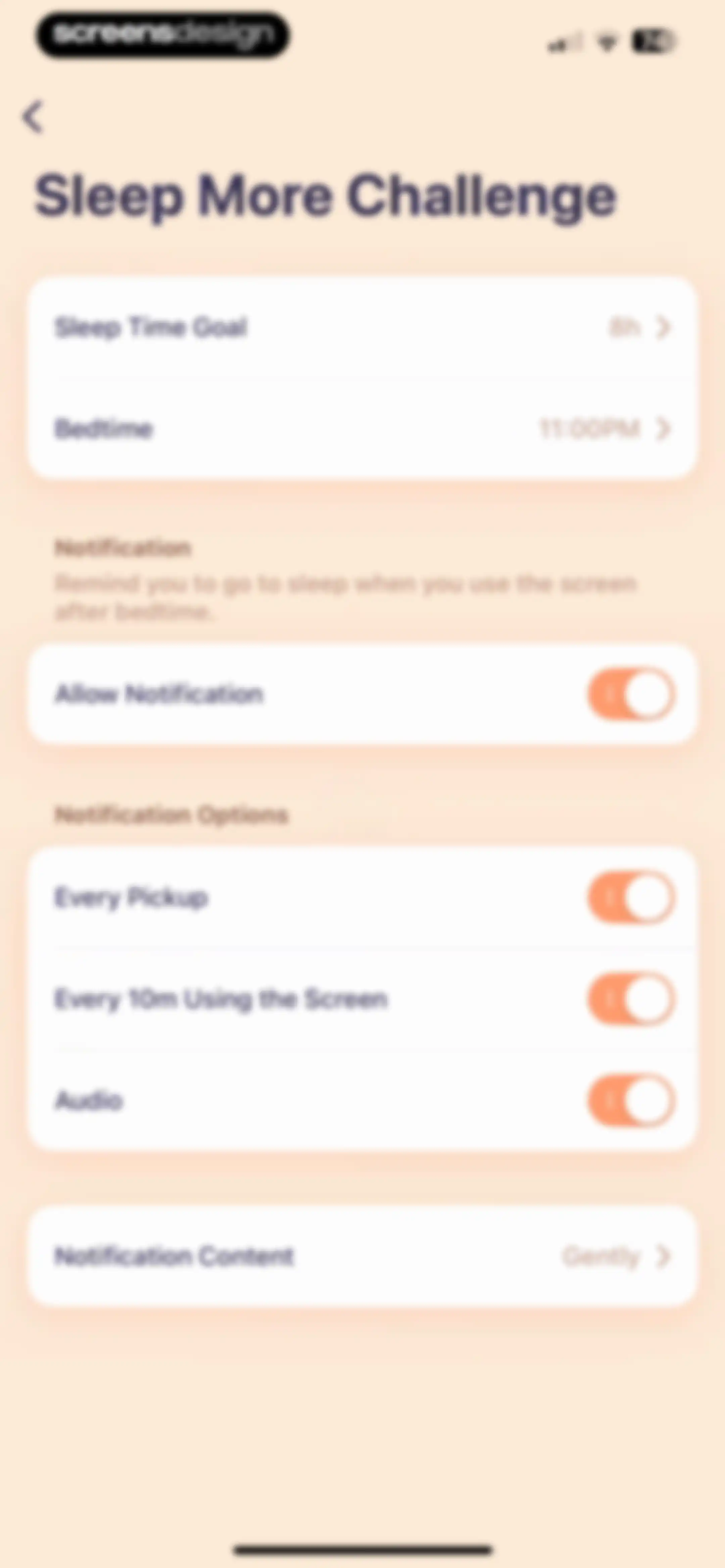Toggle the Audio switch
Image resolution: width=725 pixels, height=1568 pixels.
[631, 1101]
